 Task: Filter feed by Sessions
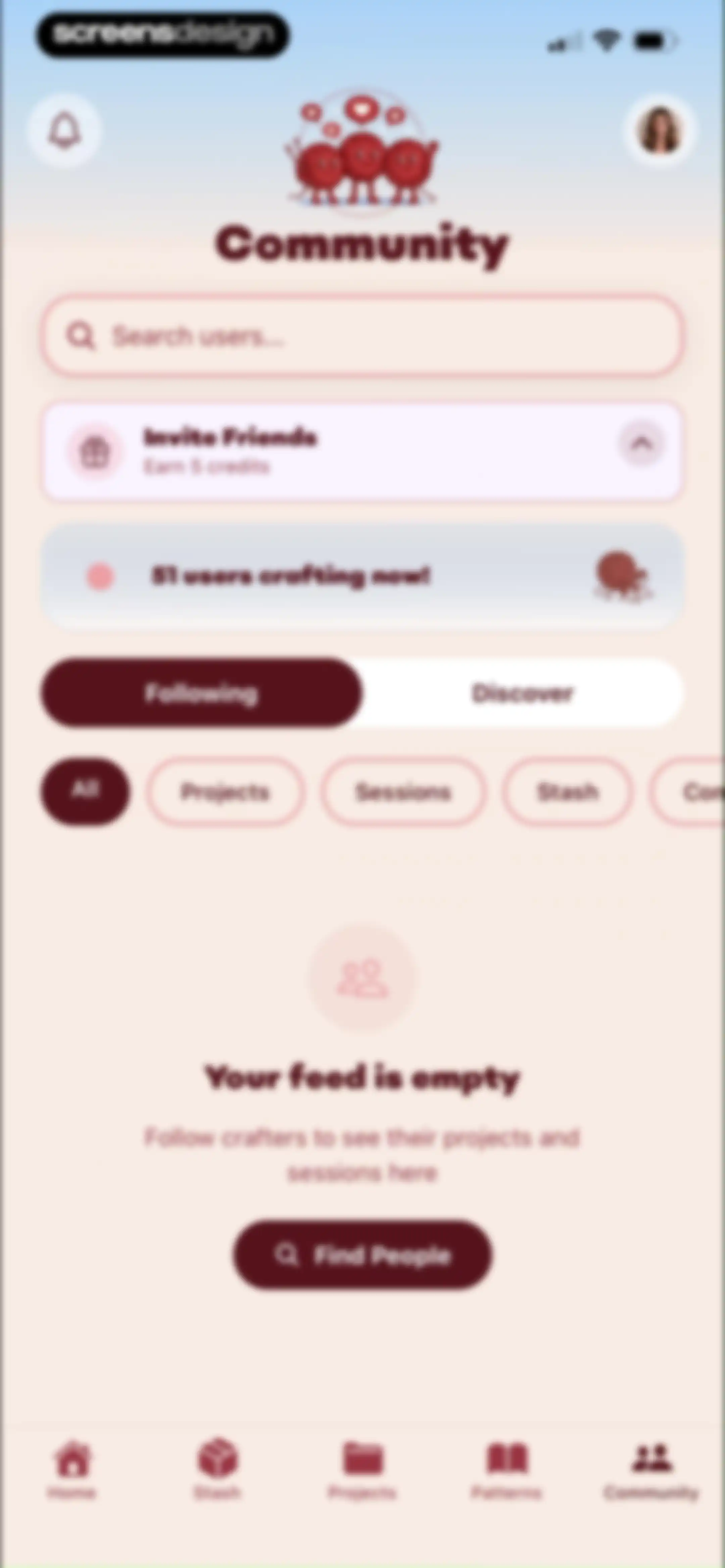click(x=403, y=791)
